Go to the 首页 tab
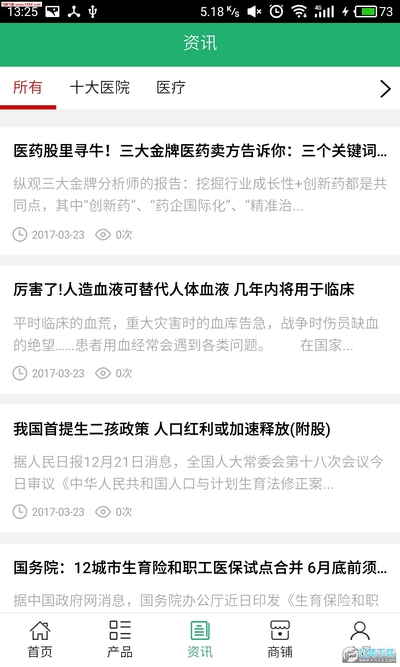Screen dimensions: 400x667 tap(40, 640)
